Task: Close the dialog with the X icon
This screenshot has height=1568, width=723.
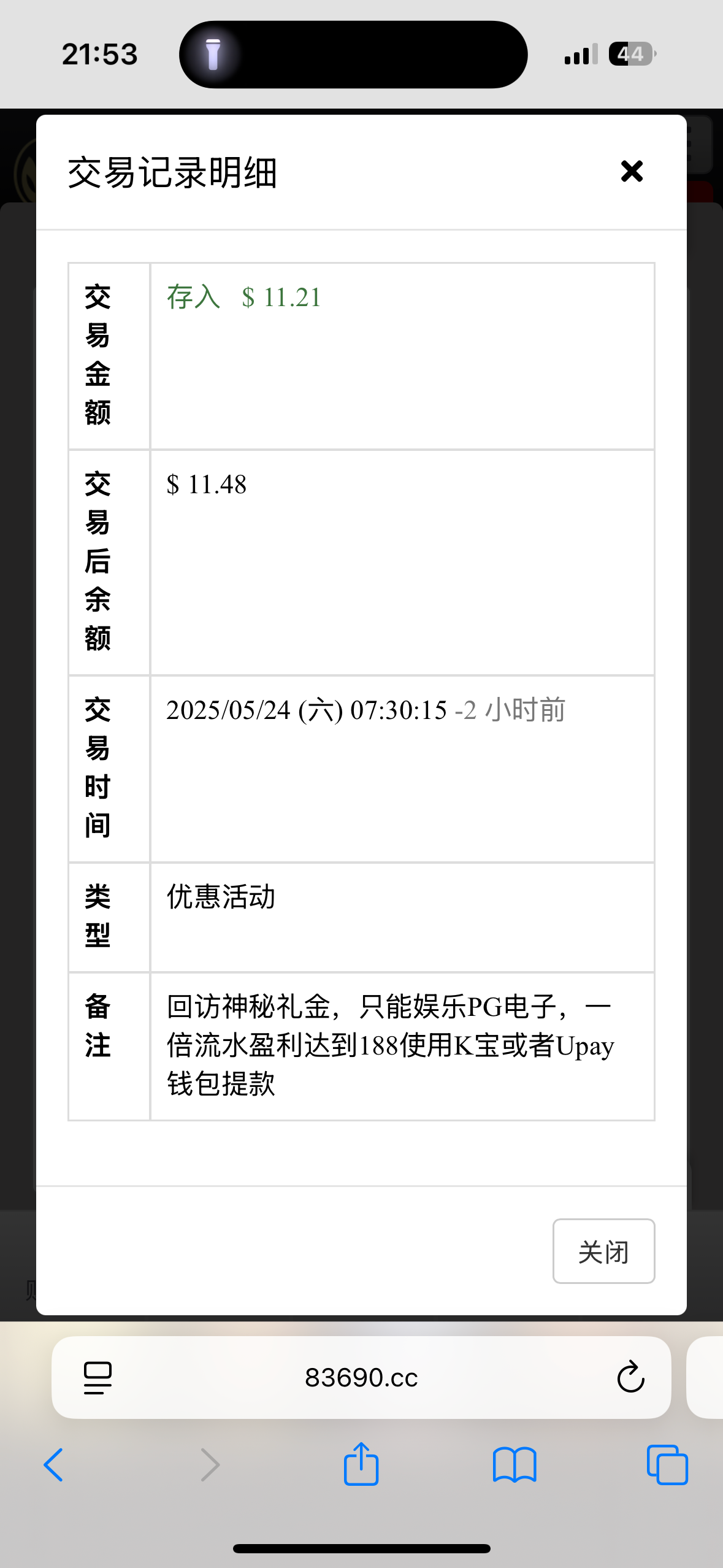Action: [632, 171]
